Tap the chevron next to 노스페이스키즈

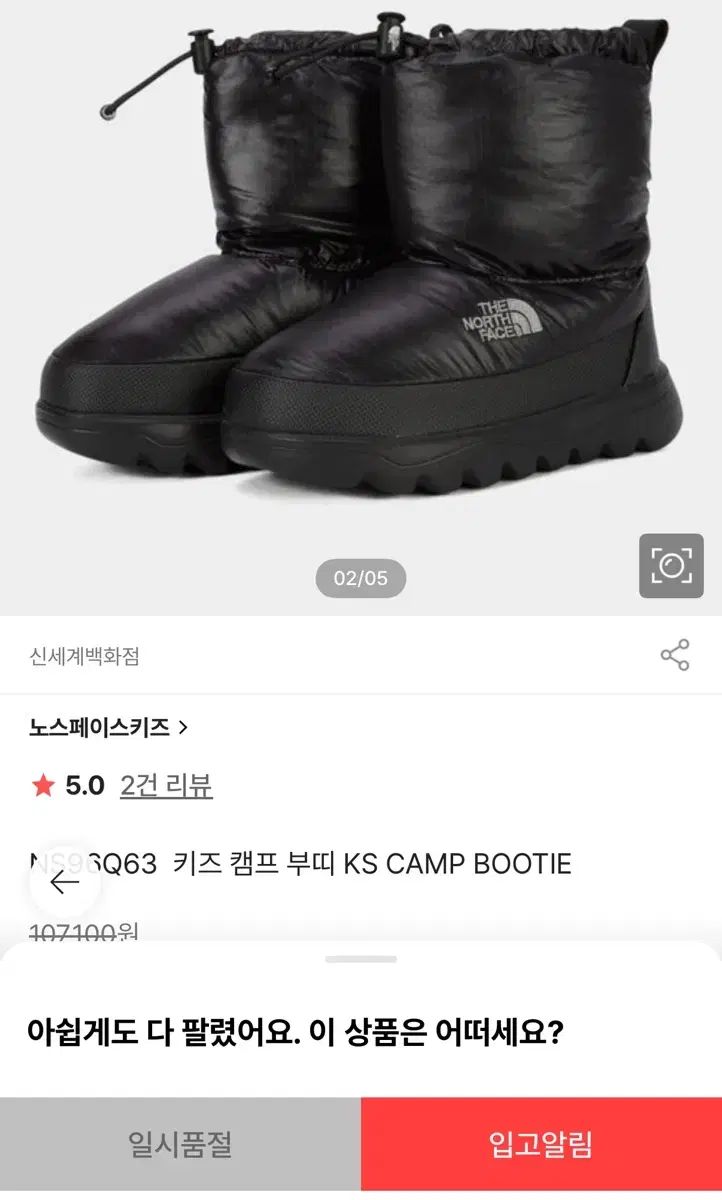[x=162, y=729]
